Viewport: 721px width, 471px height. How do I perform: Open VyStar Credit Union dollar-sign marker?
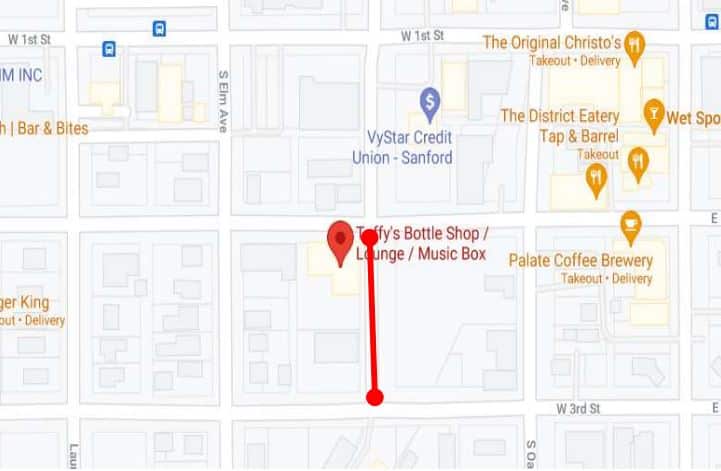pos(430,100)
